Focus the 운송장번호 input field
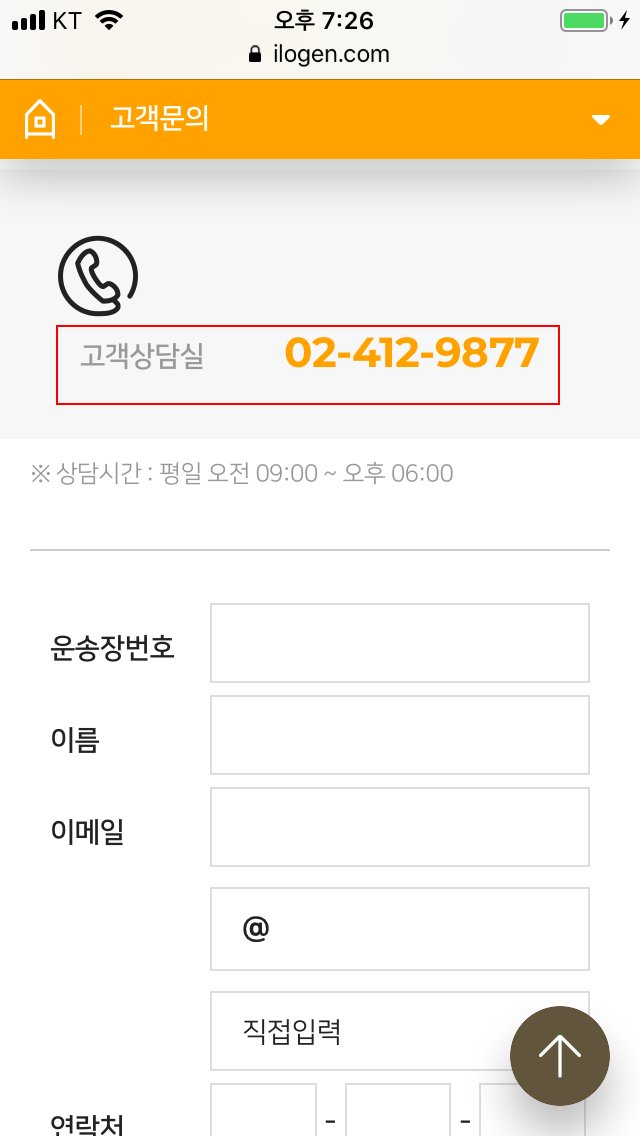640x1136 pixels. tap(399, 643)
